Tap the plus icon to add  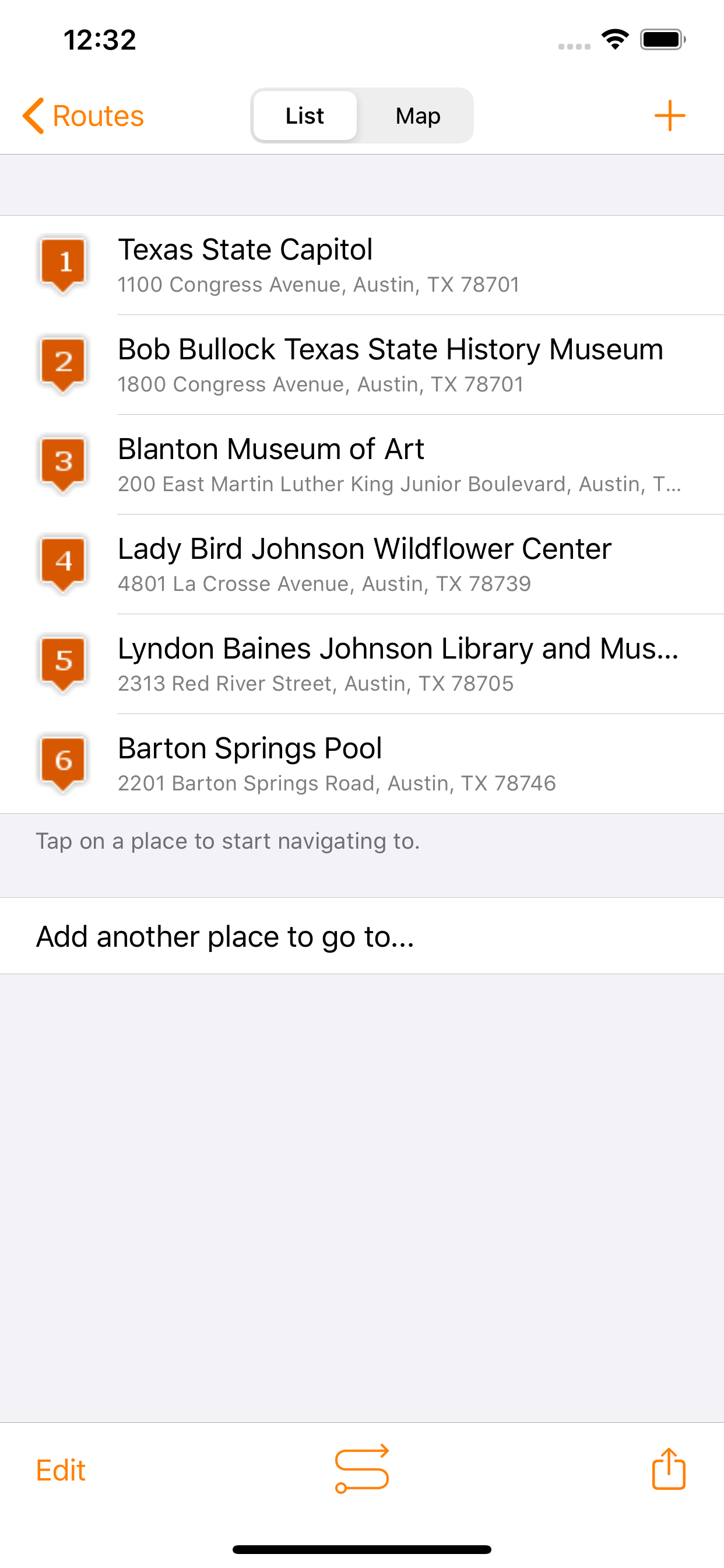coord(669,116)
